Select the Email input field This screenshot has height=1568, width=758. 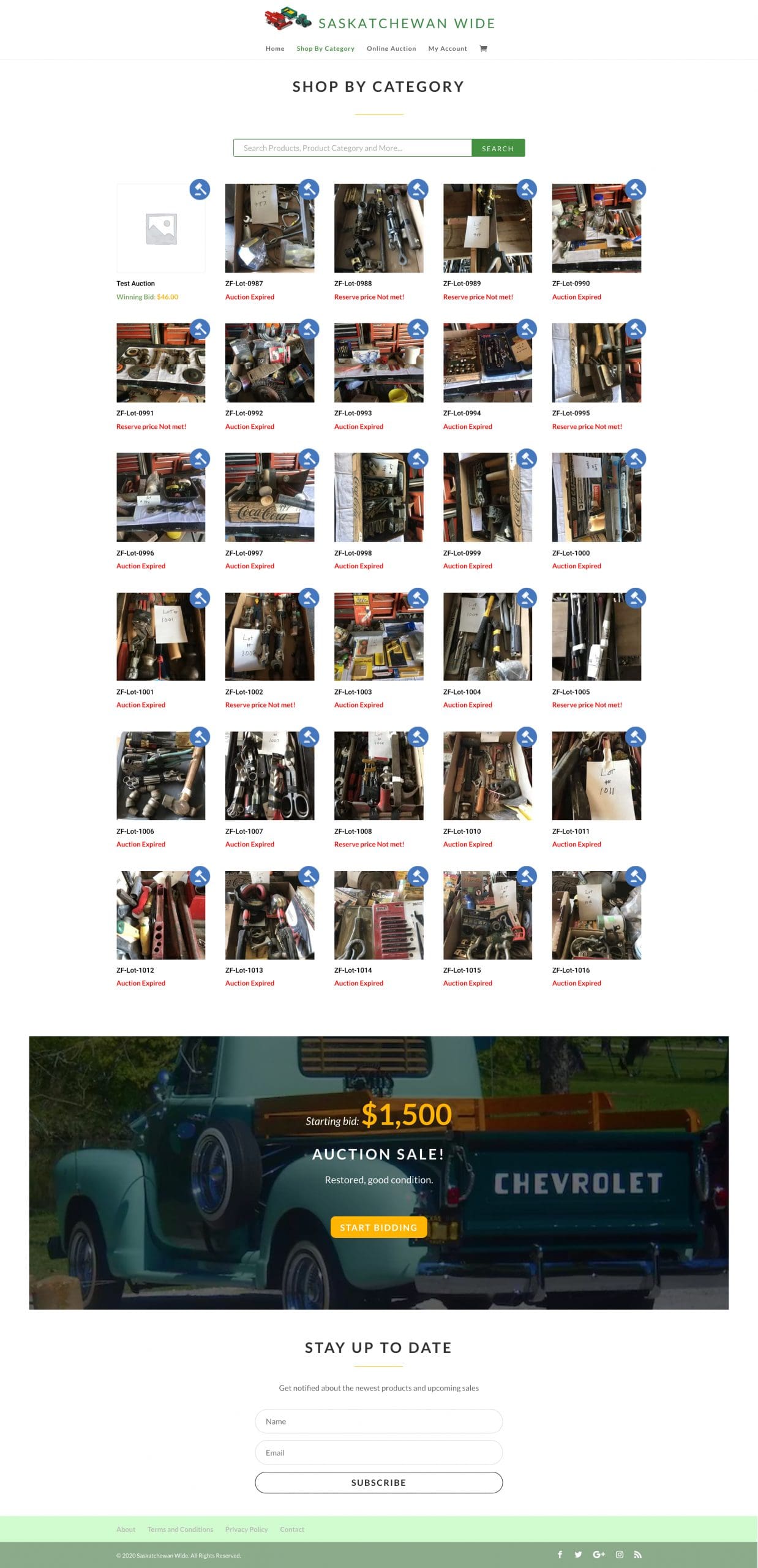(378, 1452)
